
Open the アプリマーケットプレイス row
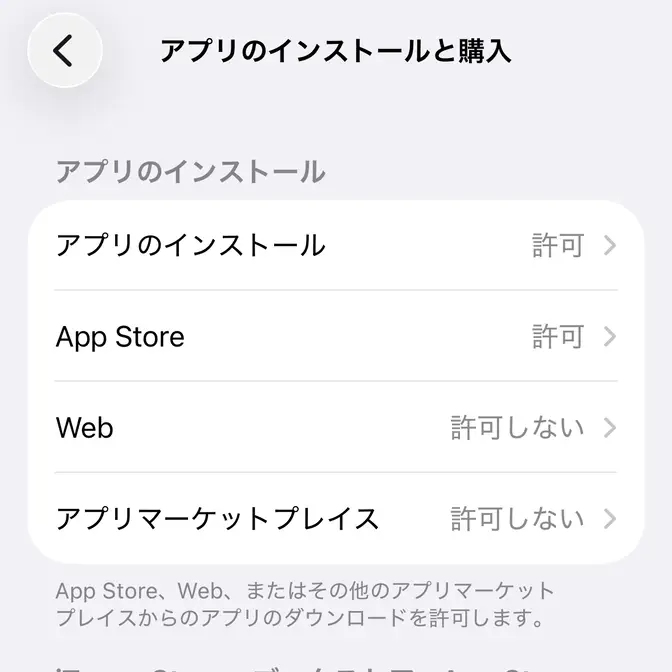click(x=336, y=519)
